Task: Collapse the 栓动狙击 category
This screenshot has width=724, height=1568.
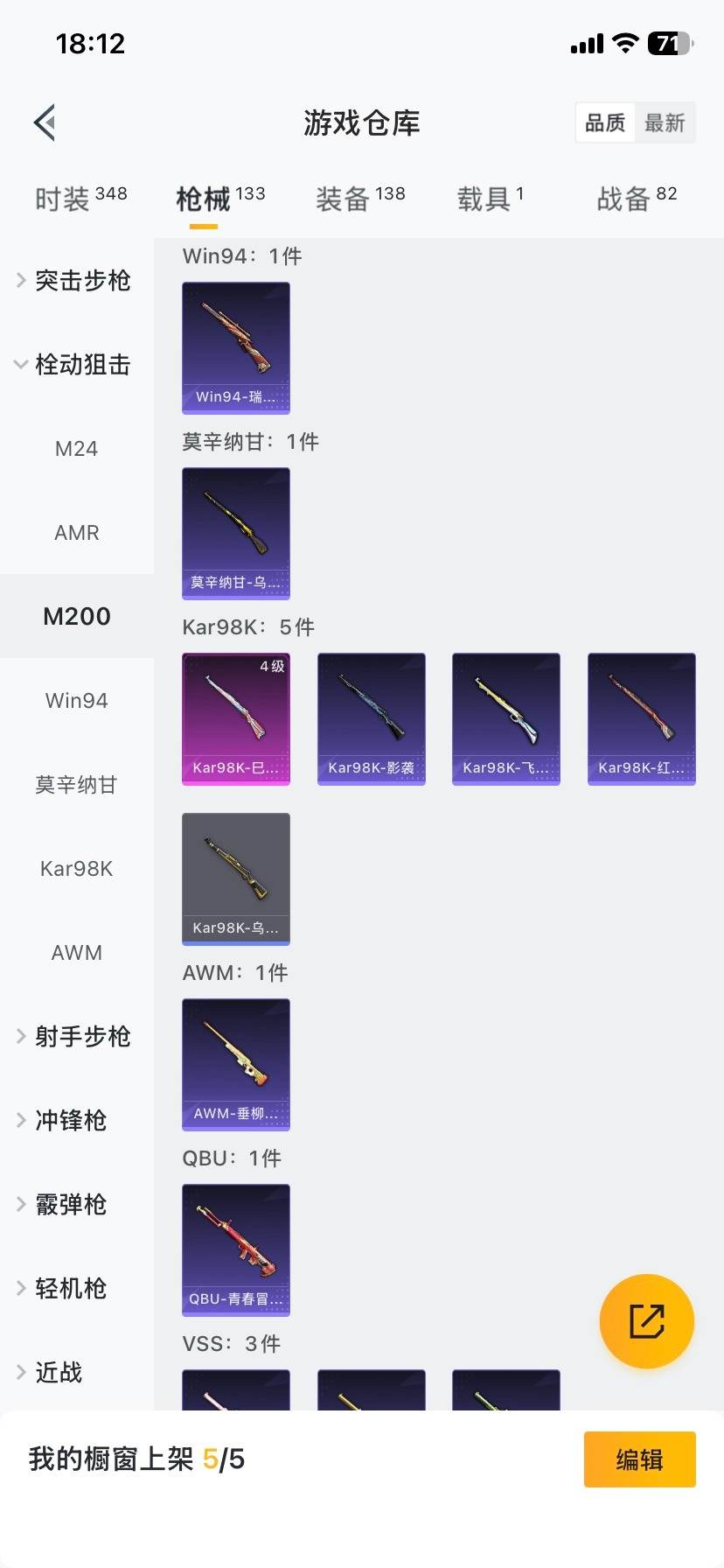Action: click(x=77, y=364)
